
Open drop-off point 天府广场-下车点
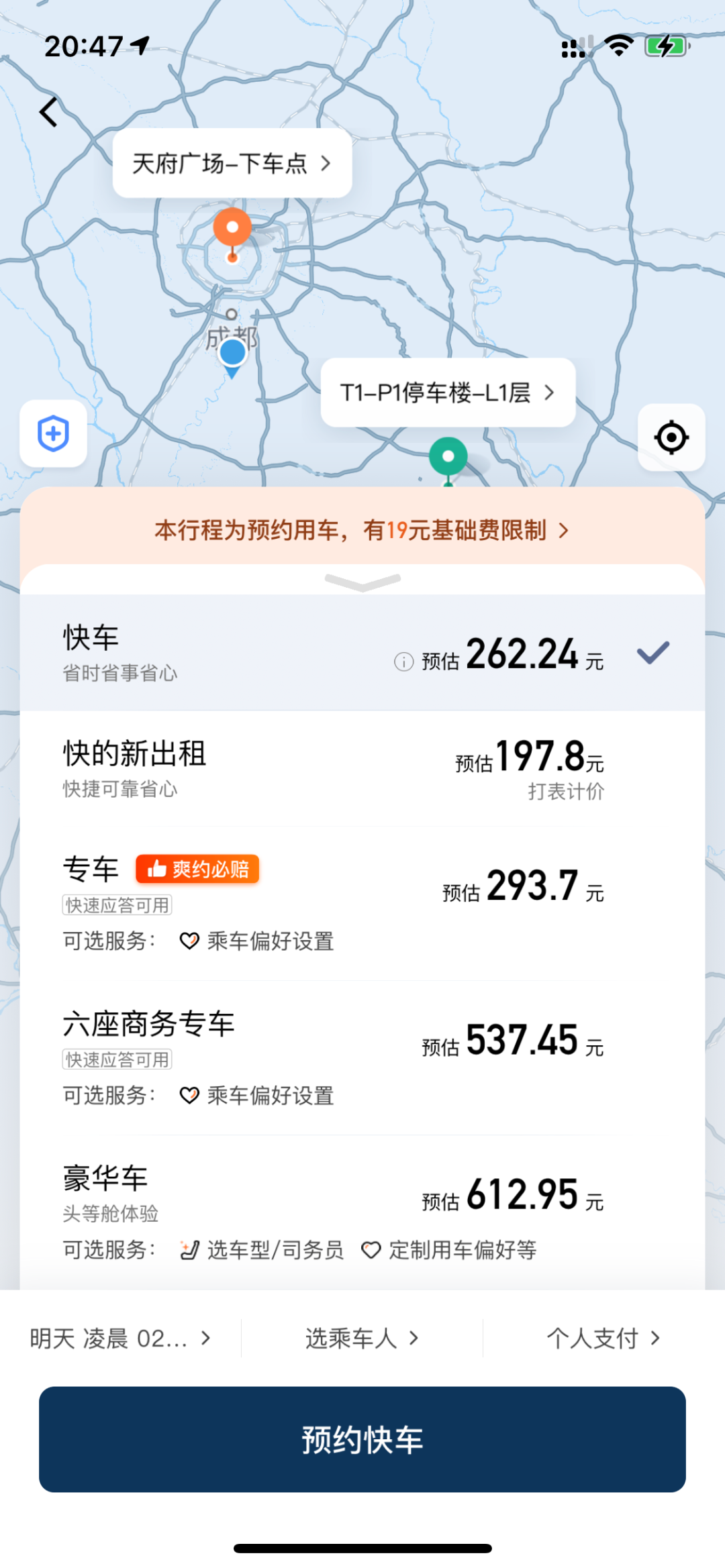click(232, 163)
